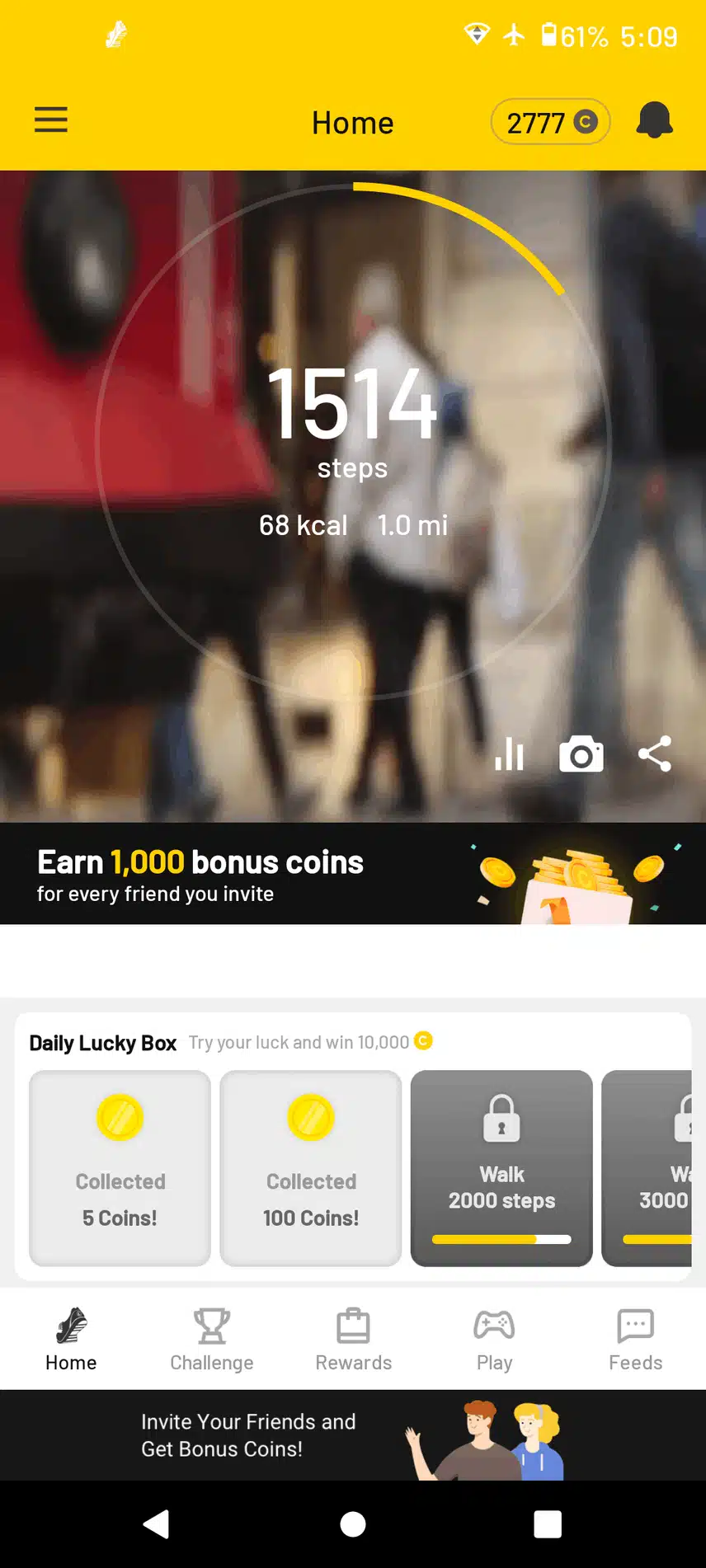Open the notifications bell
Viewport: 706px width, 1568px height.
click(x=654, y=121)
